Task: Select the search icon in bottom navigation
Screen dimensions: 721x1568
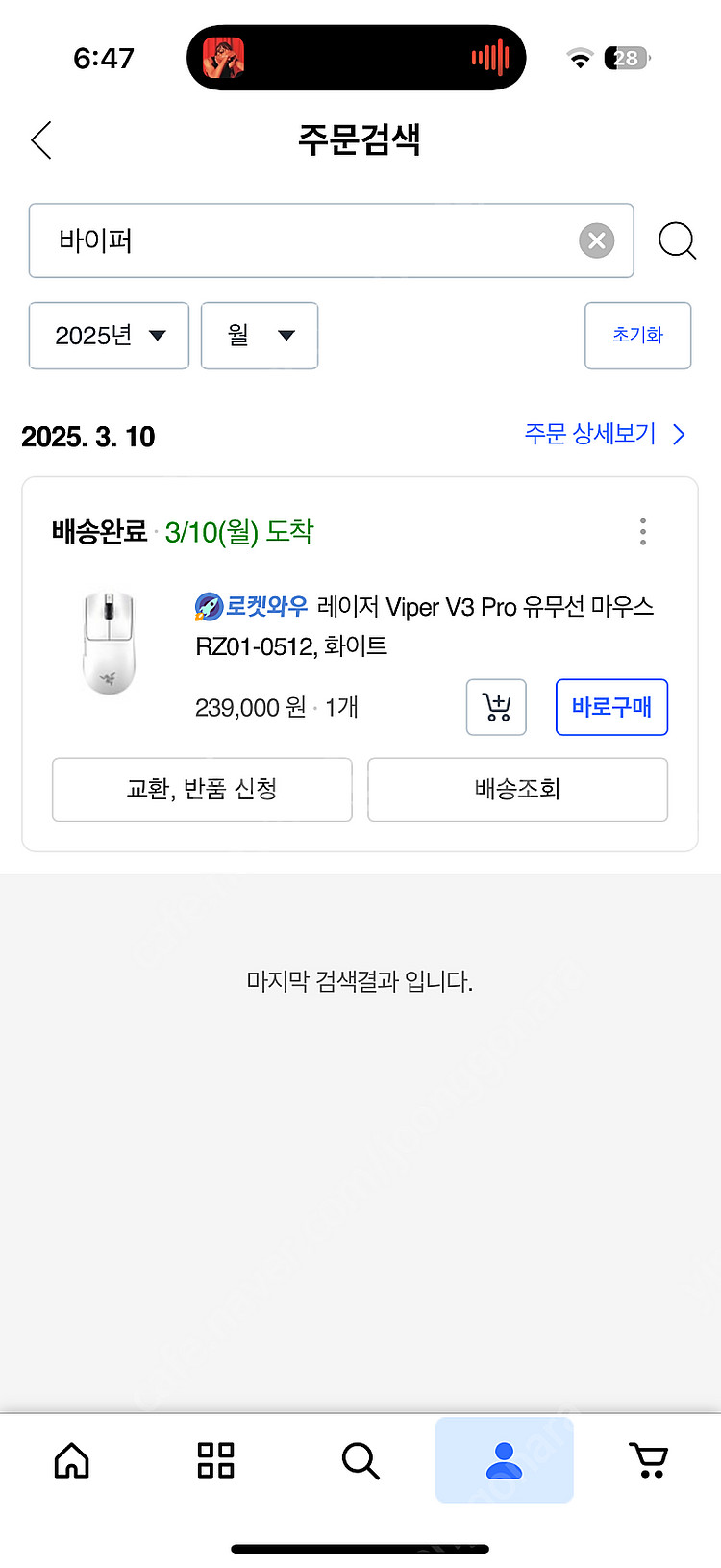Action: (360, 1460)
